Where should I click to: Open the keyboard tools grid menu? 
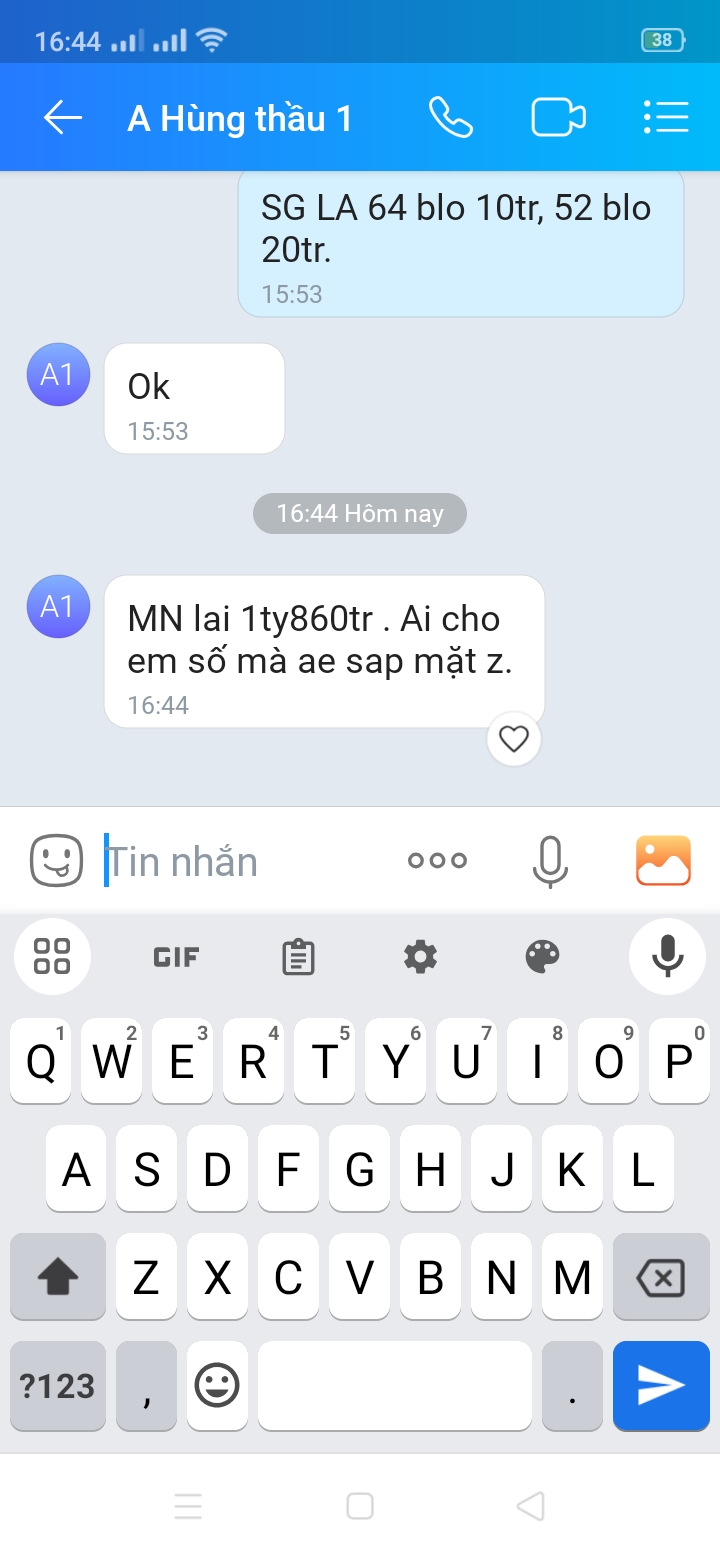(x=52, y=957)
